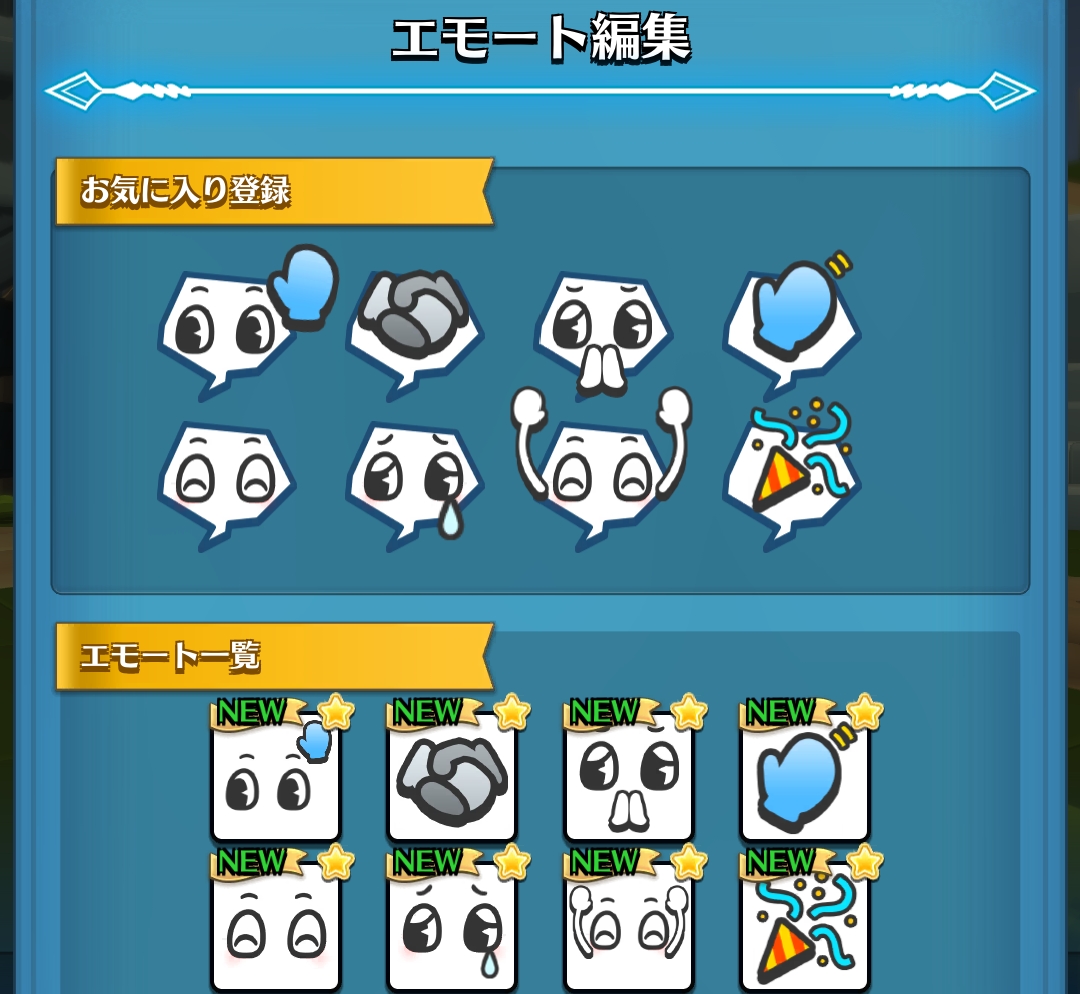1080x994 pixels.
Task: Tap the handshake emote in favorites
Action: (x=415, y=322)
